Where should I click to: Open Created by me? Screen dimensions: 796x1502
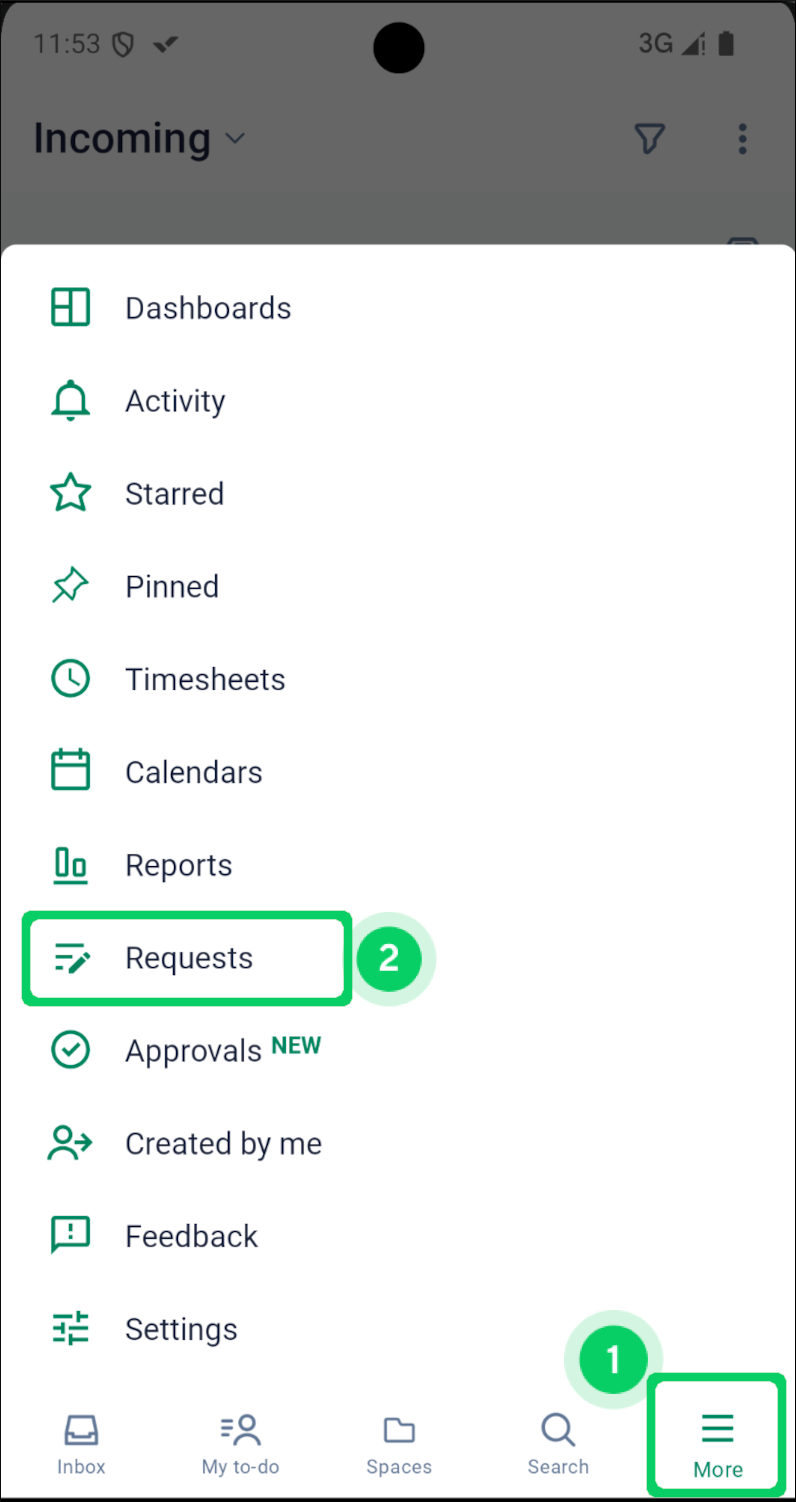[223, 1144]
